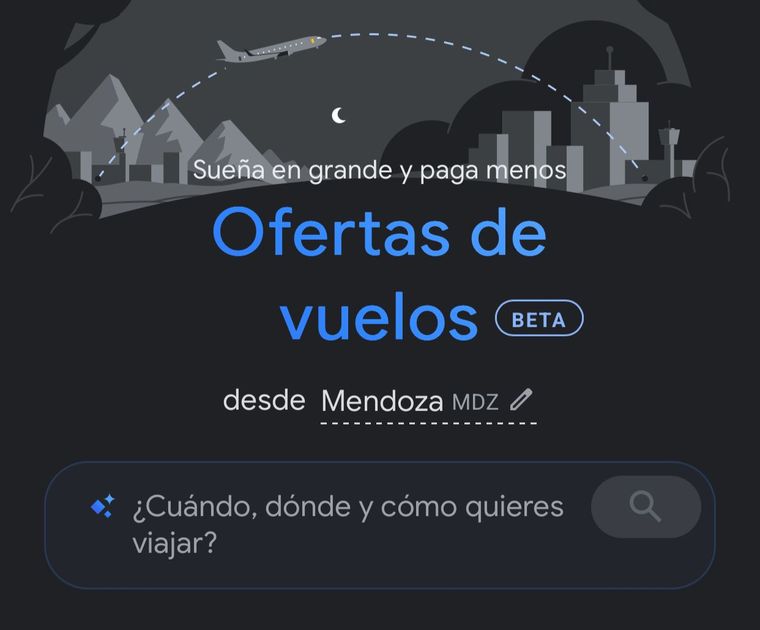Tap the magnifier search button

click(646, 507)
